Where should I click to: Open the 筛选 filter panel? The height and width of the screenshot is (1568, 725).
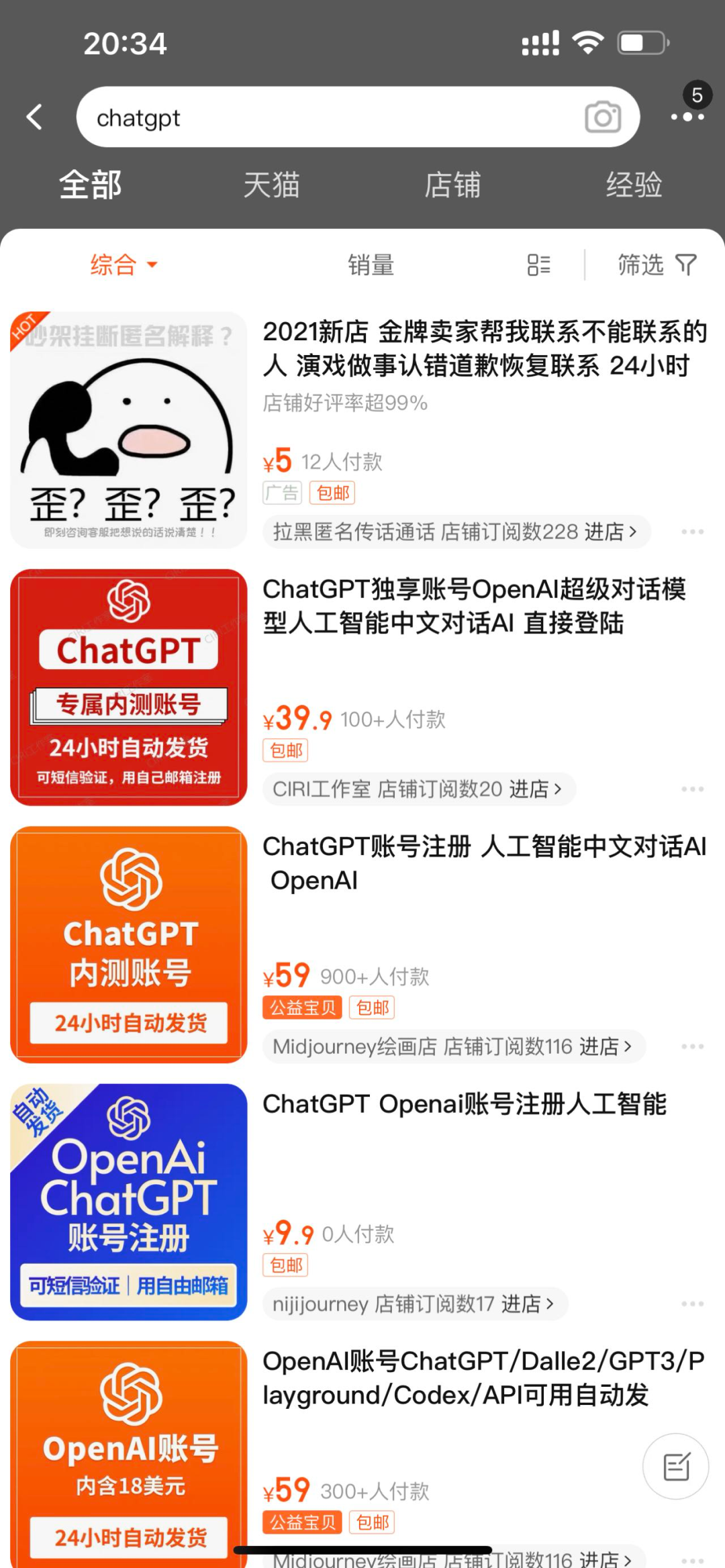[657, 264]
